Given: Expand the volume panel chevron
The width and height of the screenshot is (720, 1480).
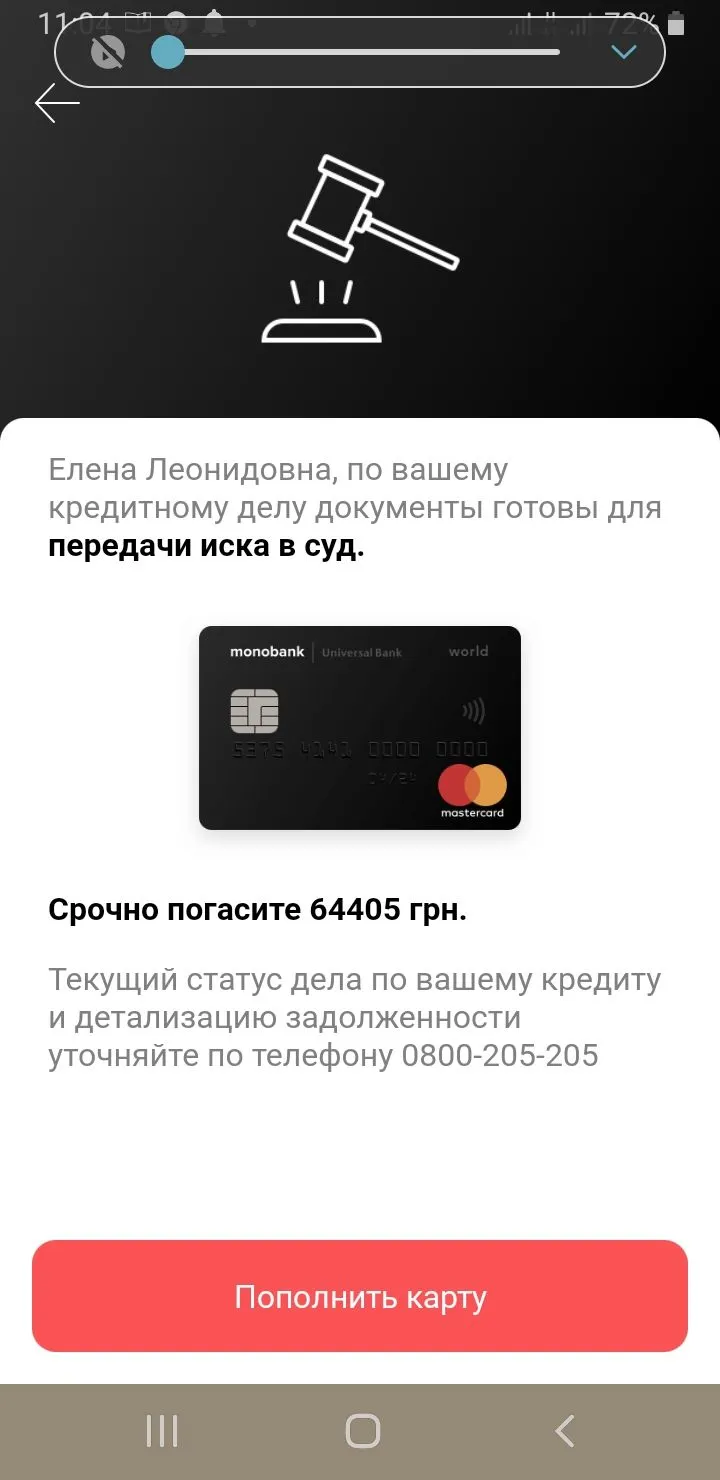Looking at the screenshot, I should point(624,52).
